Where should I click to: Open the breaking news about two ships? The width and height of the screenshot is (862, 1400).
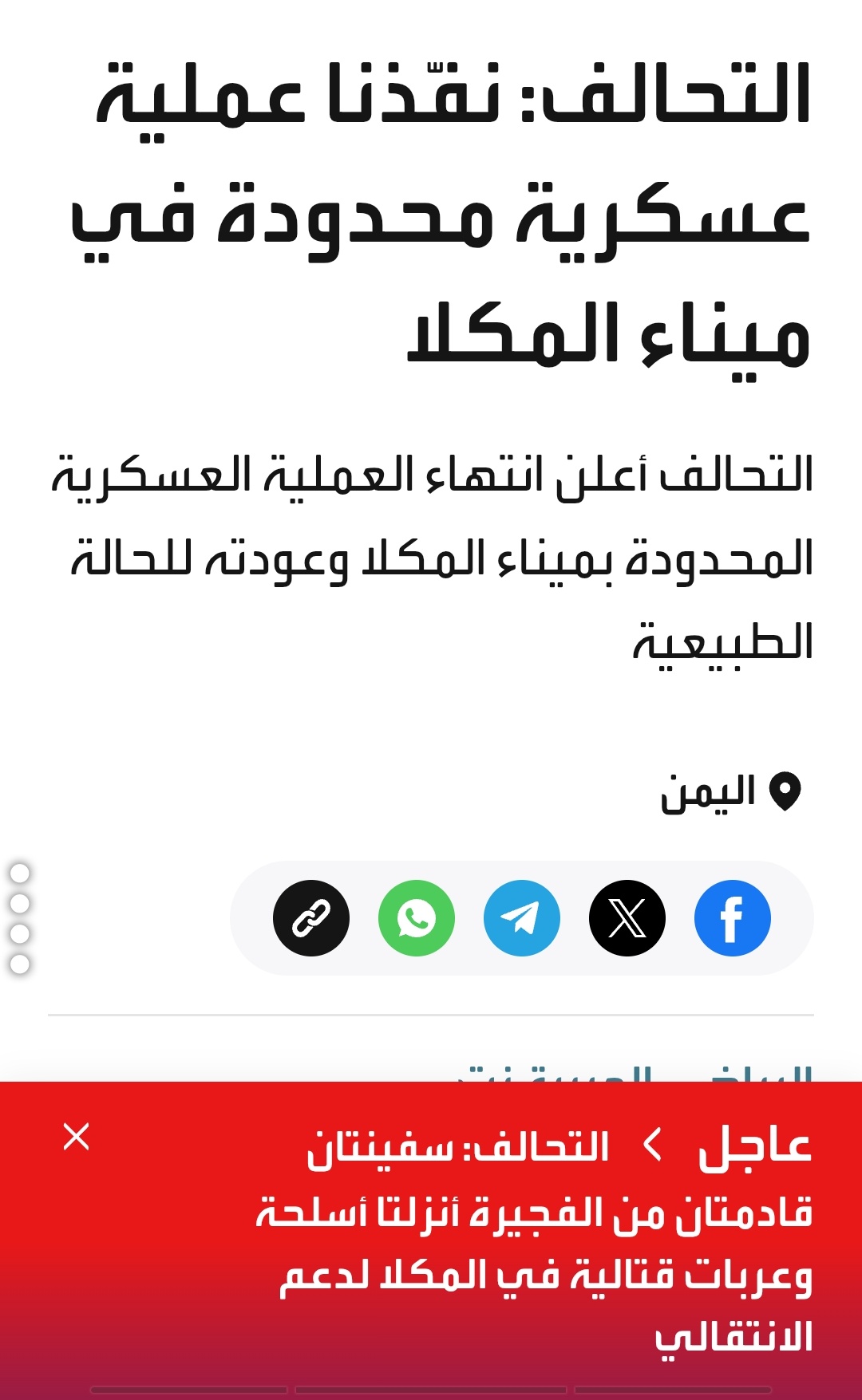pyautogui.click(x=533, y=1243)
